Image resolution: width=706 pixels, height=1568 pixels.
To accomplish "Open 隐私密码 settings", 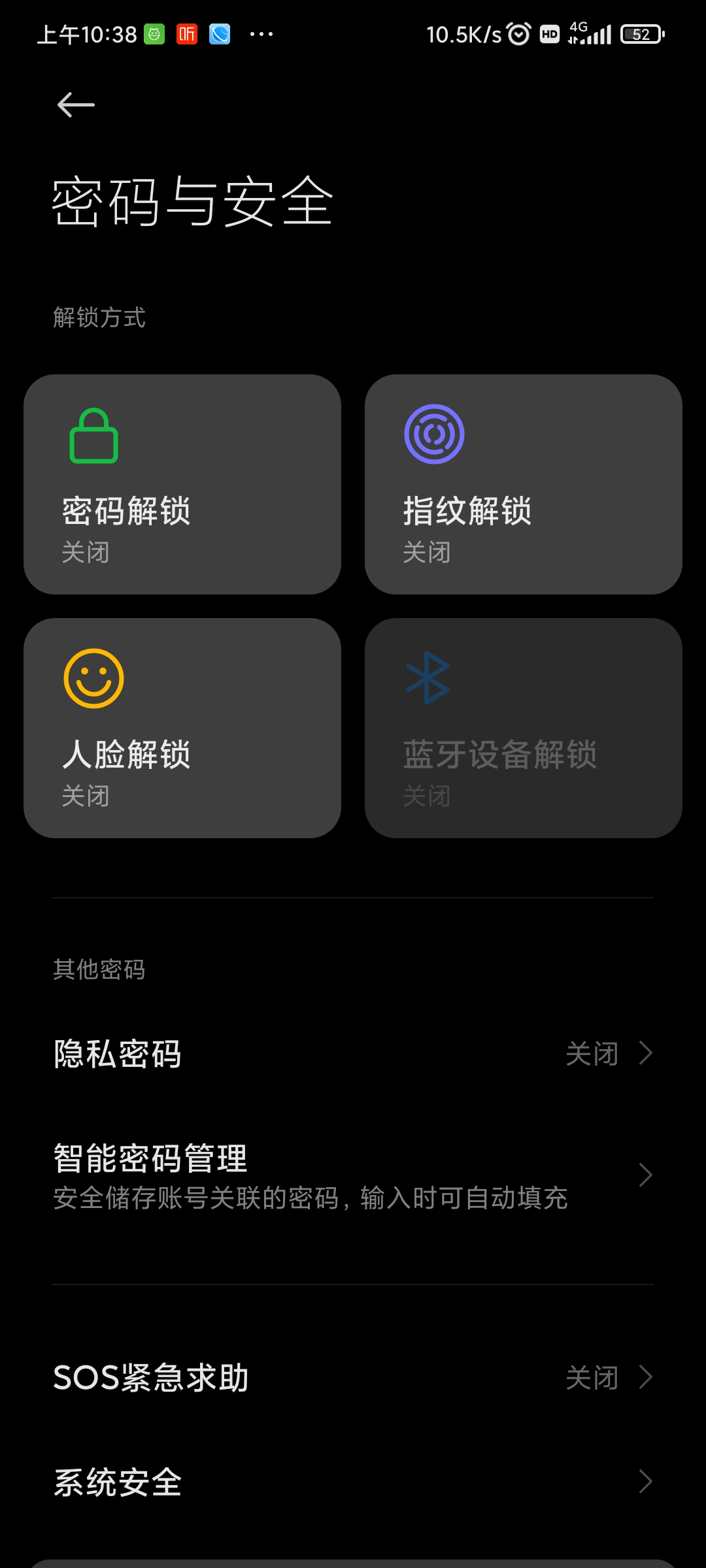I will click(353, 1054).
